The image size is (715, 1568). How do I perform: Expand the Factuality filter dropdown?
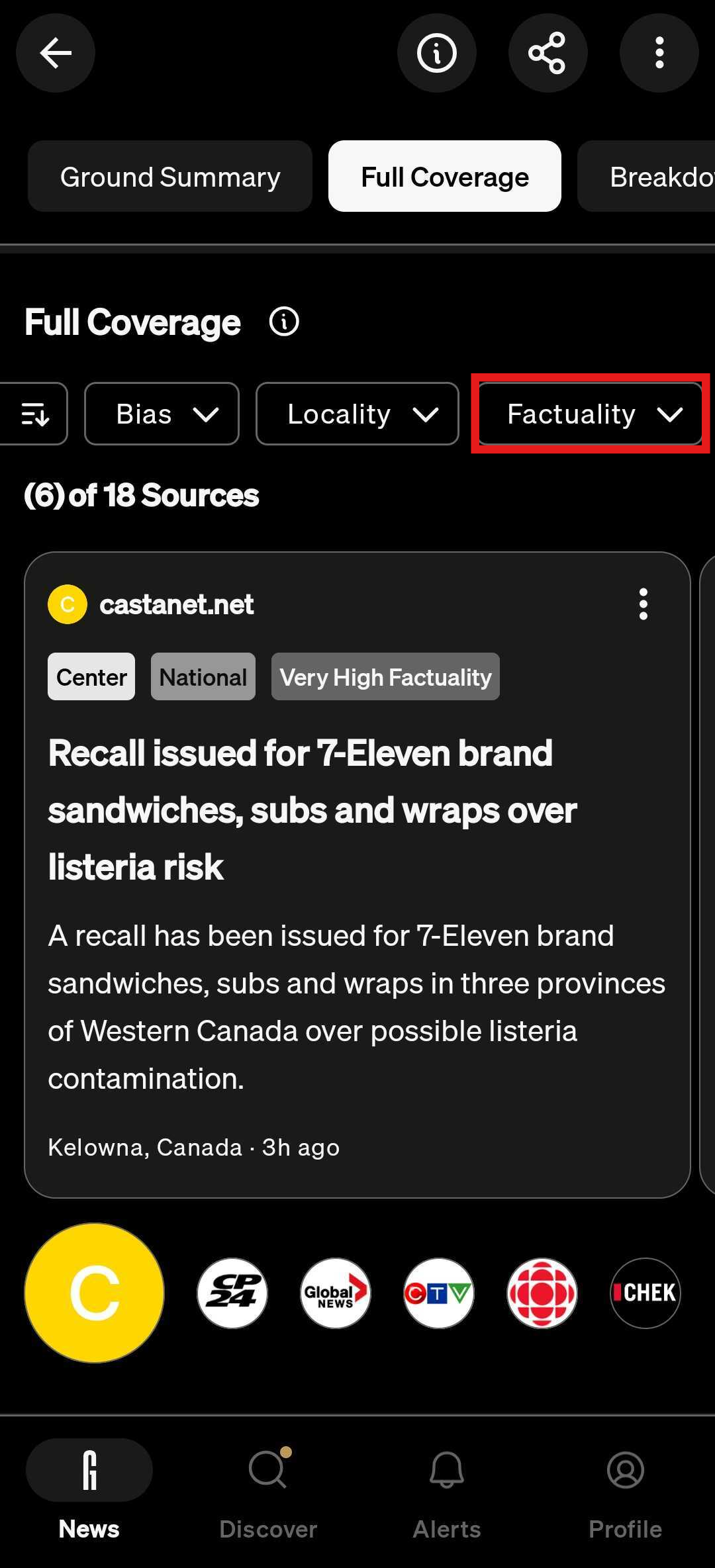tap(590, 414)
